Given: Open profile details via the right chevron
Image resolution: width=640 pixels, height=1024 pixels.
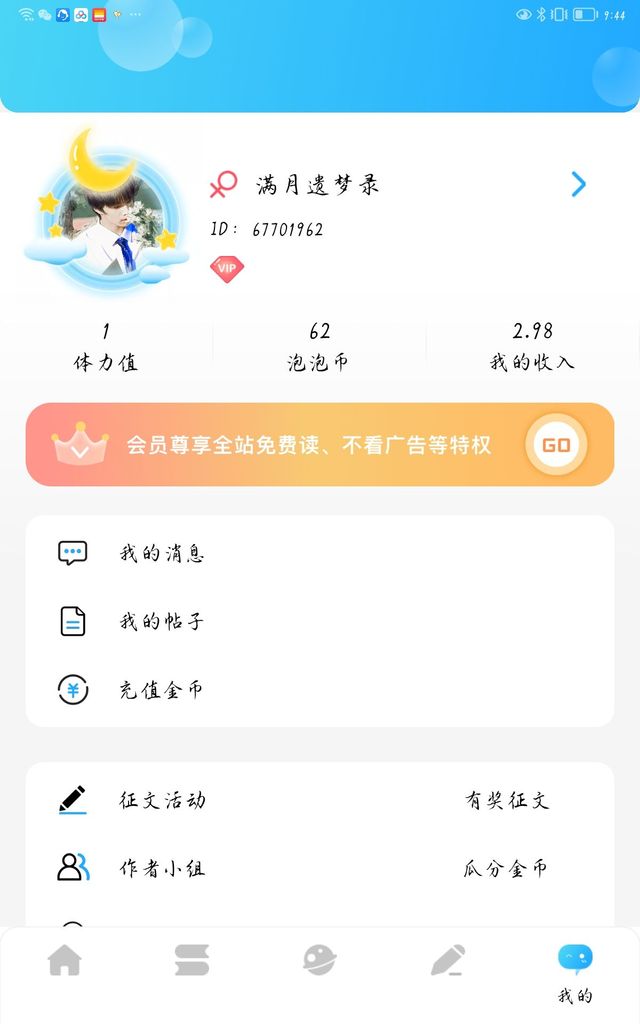Looking at the screenshot, I should (578, 184).
